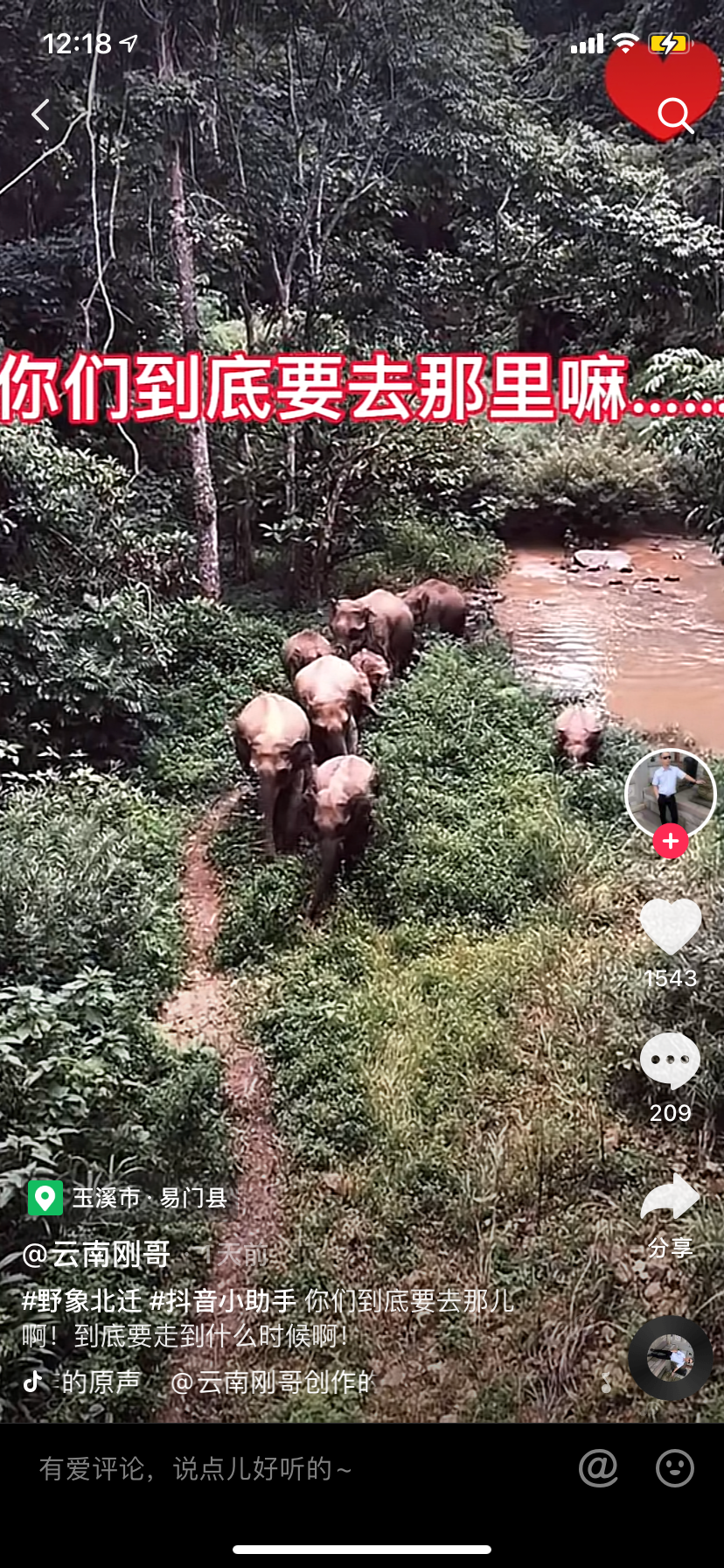Open the #抖音小助手 hashtag
724x1568 pixels.
[222, 1300]
